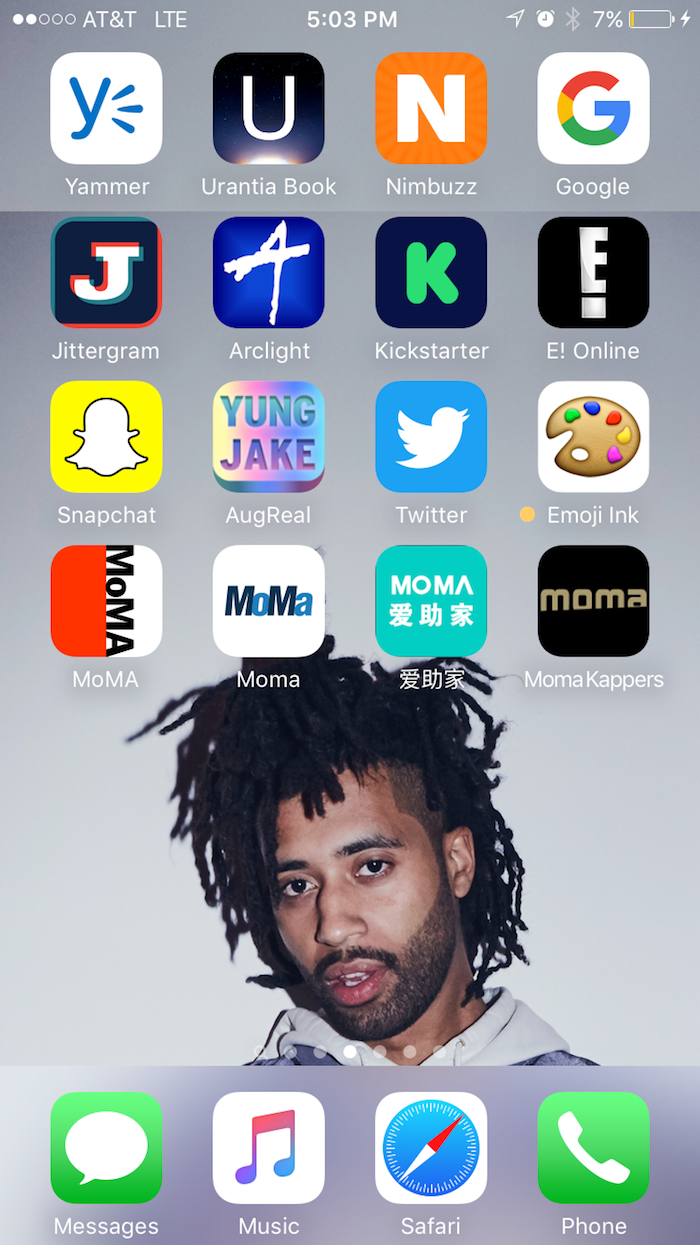Launch MomaKappers
Viewport: 700px width, 1245px height.
coord(593,601)
